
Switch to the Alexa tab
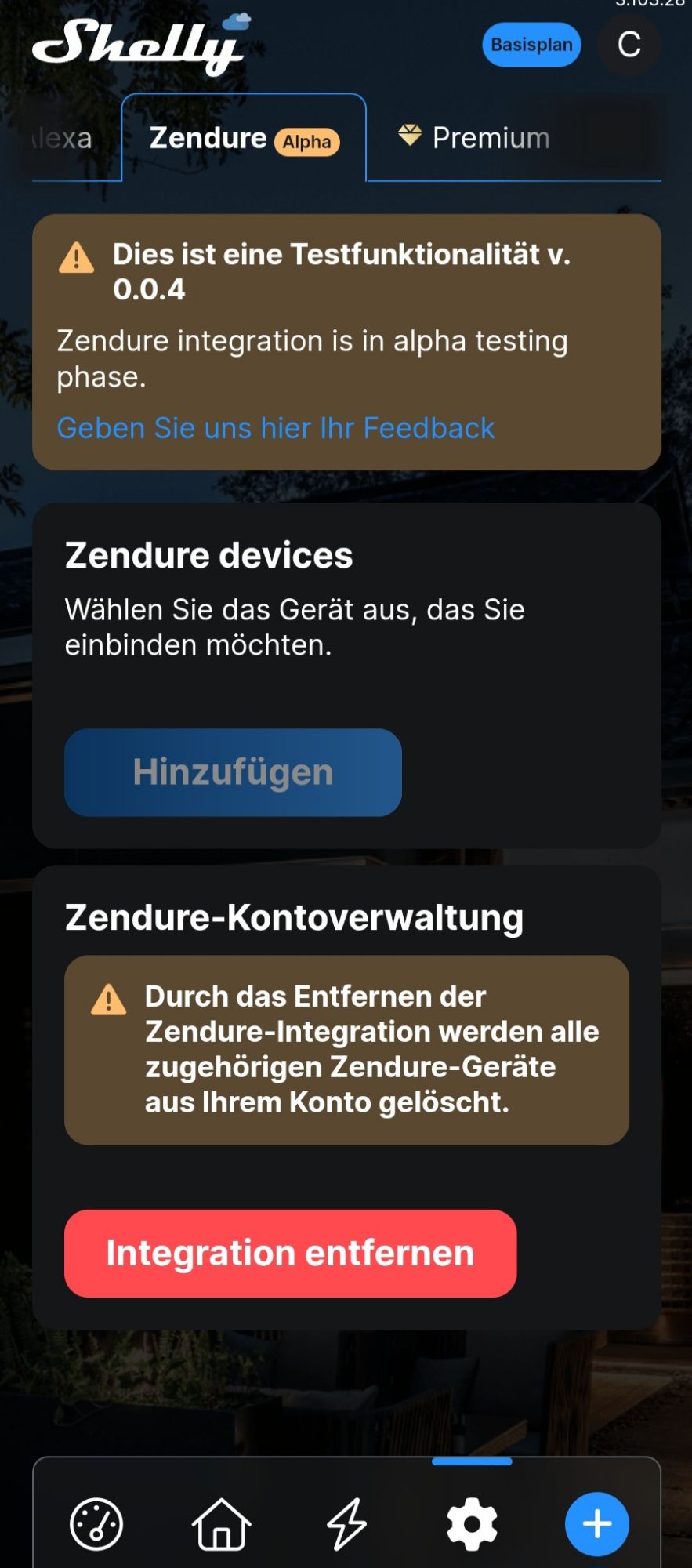point(59,138)
